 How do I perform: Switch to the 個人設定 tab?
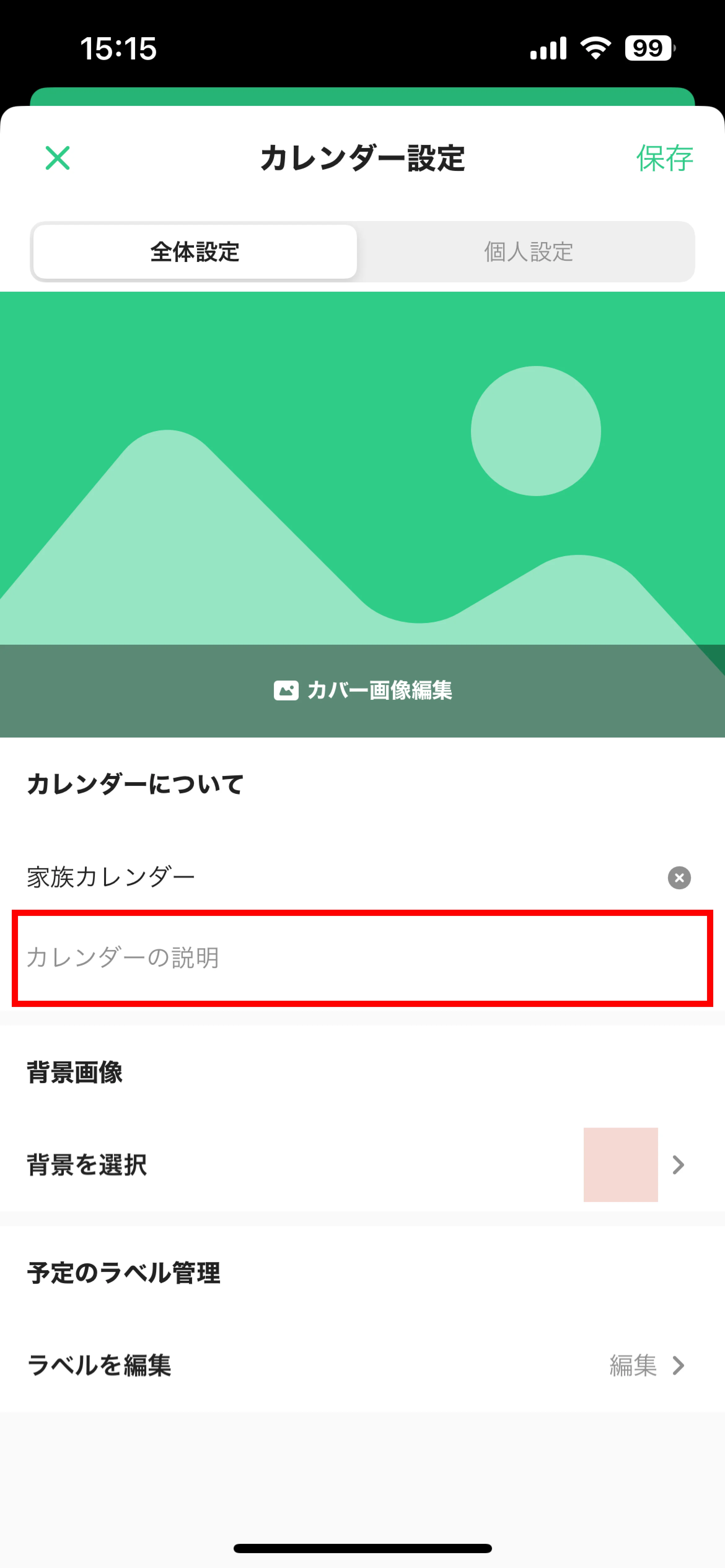tap(528, 252)
